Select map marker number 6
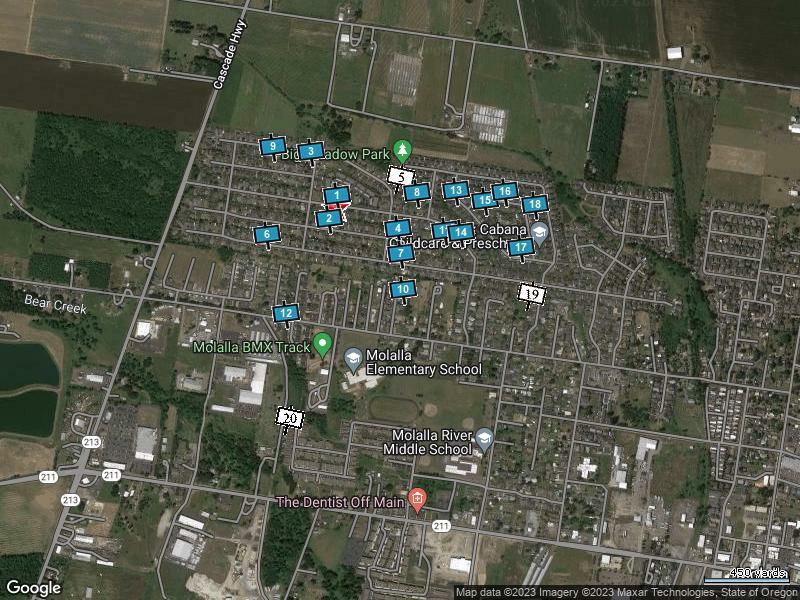800x600 pixels. coord(267,235)
